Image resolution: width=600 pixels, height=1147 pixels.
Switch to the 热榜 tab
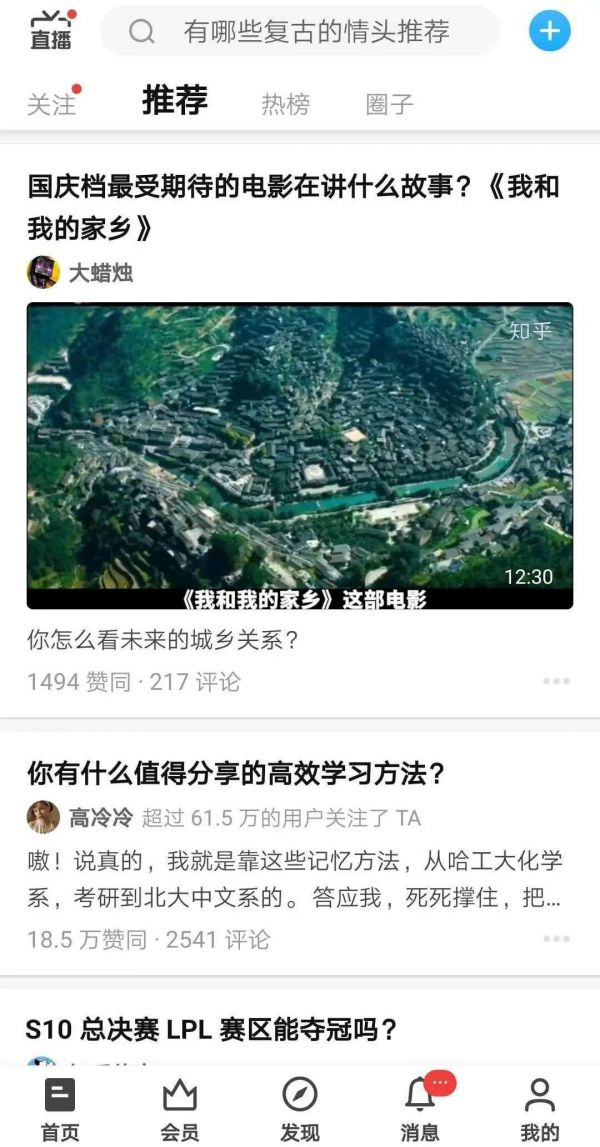coord(286,104)
